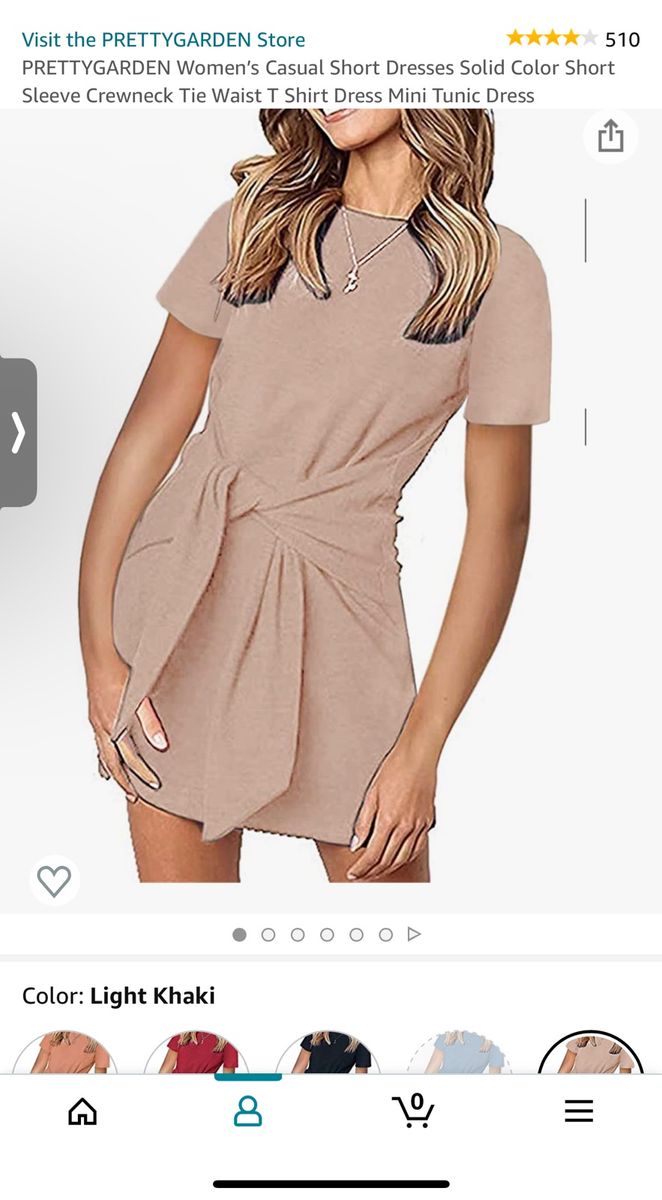Select the Light Khaki color swatch

click(x=591, y=1055)
